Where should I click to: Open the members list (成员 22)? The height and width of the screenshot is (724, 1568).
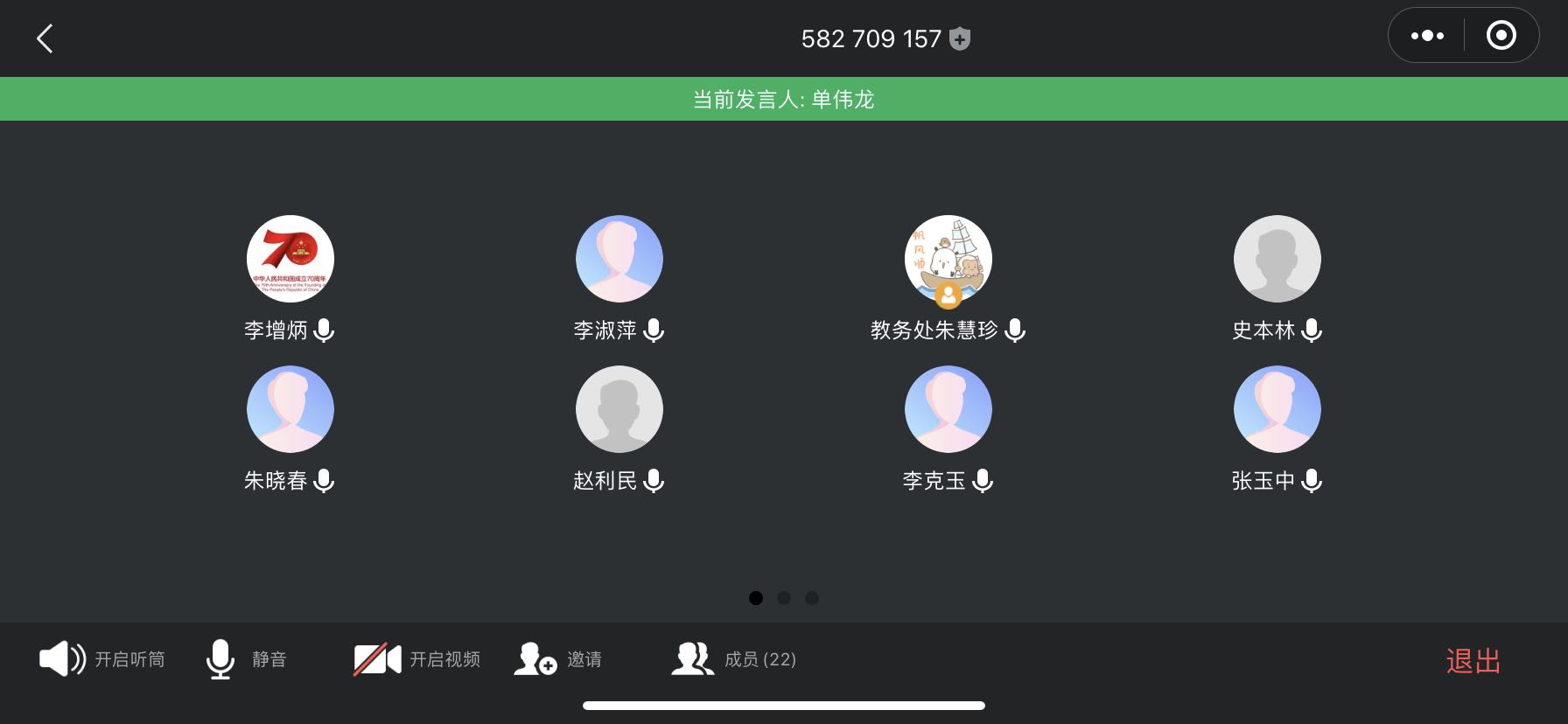pos(733,659)
